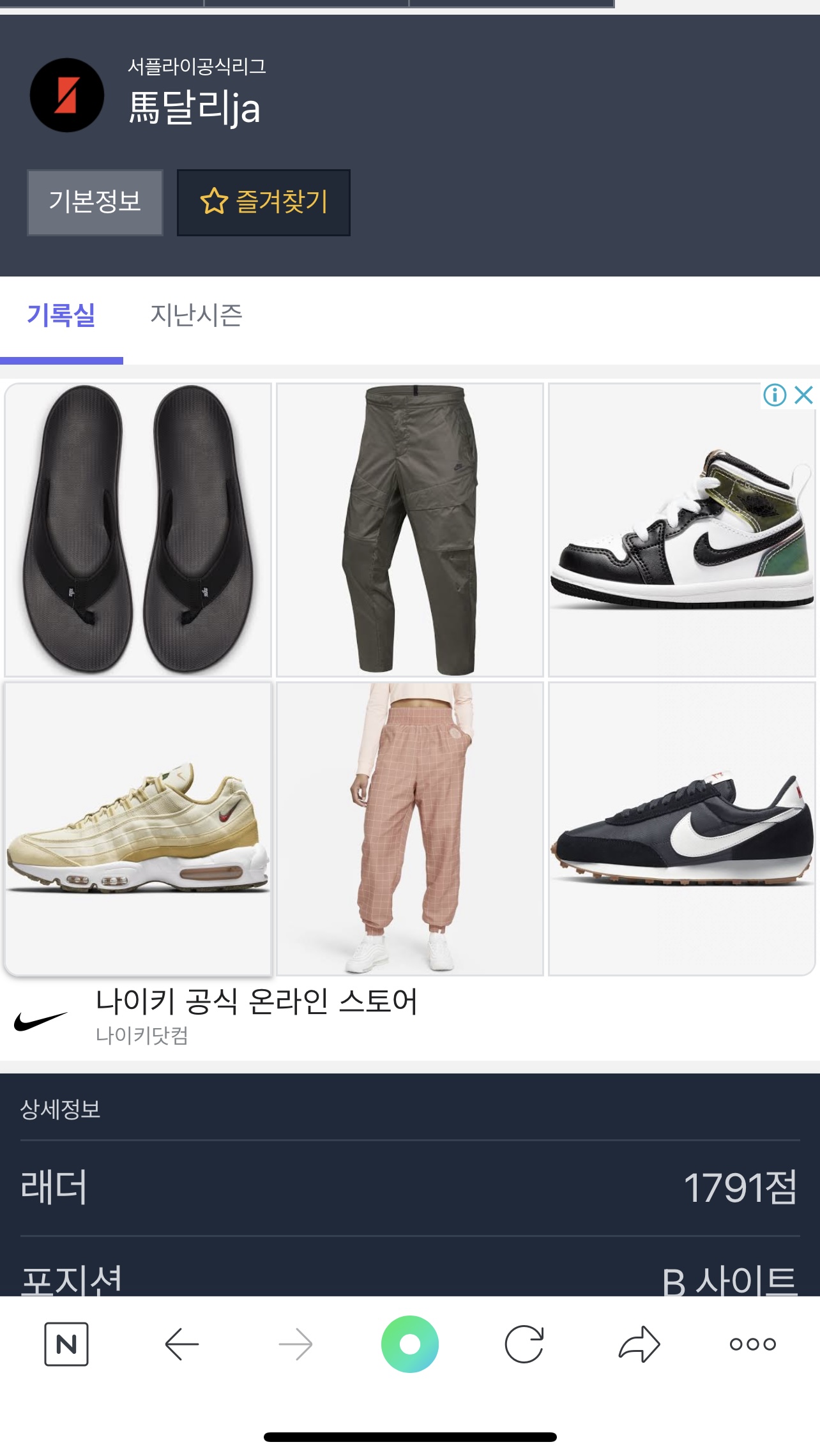Image resolution: width=820 pixels, height=1456 pixels.
Task: Visit 나이키 공식 온라인 스토어 link
Action: pos(256,1001)
